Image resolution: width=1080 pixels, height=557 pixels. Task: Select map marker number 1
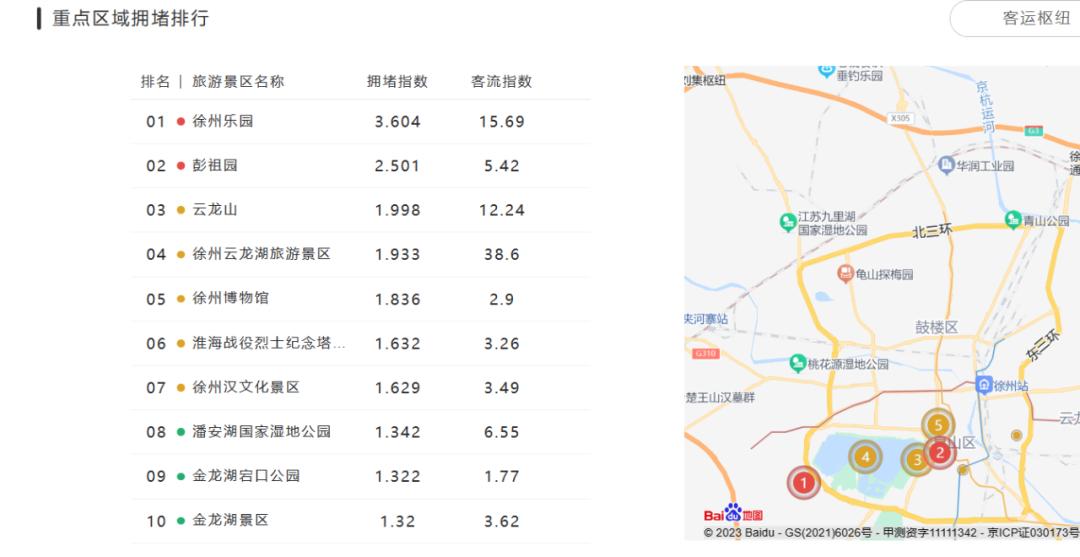pos(804,483)
